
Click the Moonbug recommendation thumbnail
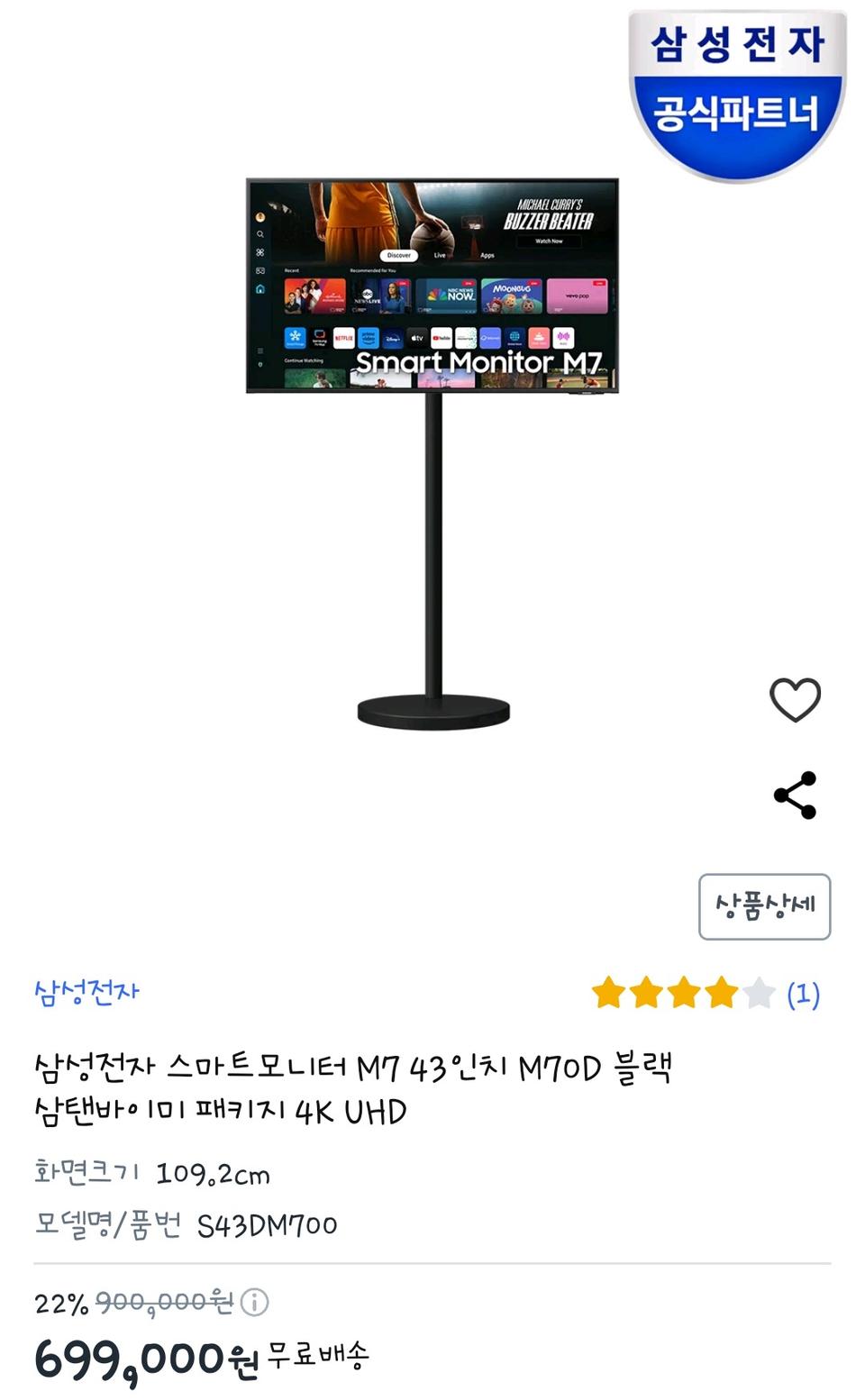coord(514,295)
